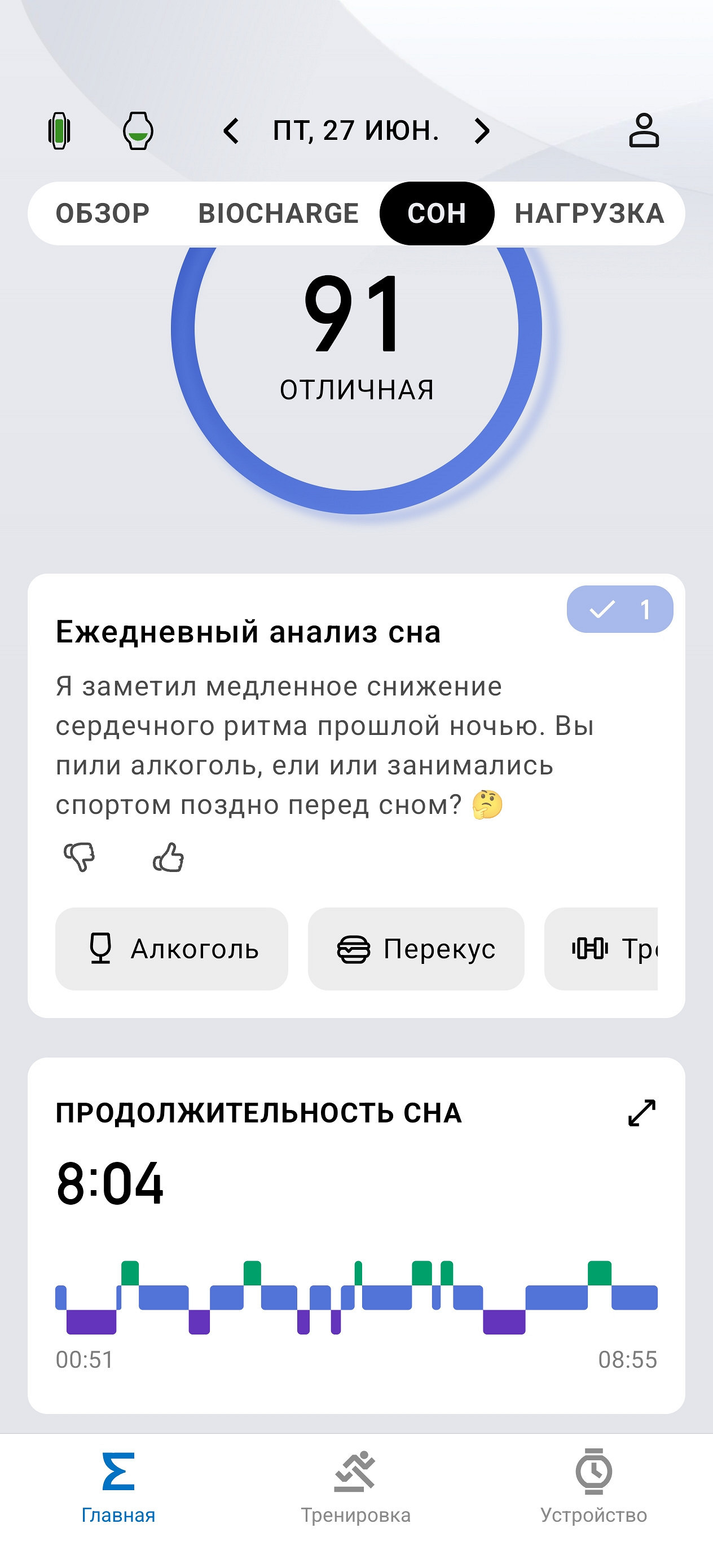
Task: Select the Перекус chip
Action: [416, 949]
